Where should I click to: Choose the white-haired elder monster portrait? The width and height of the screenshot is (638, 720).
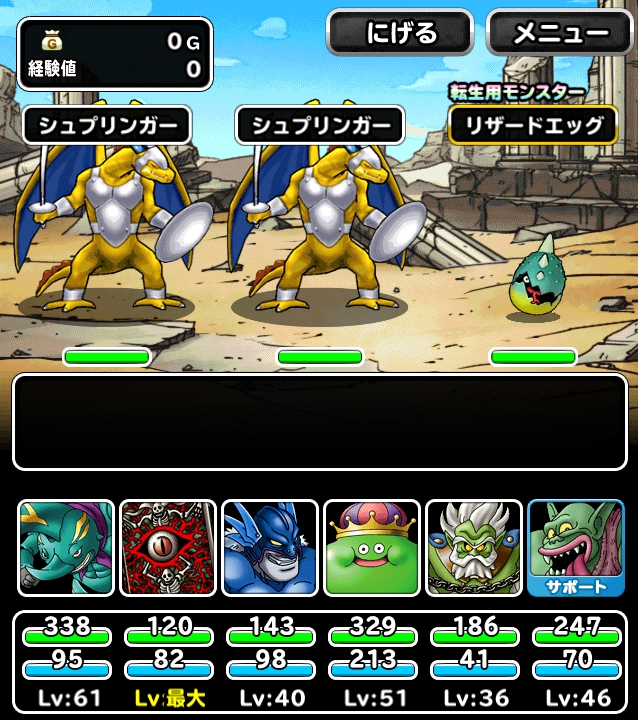click(474, 548)
